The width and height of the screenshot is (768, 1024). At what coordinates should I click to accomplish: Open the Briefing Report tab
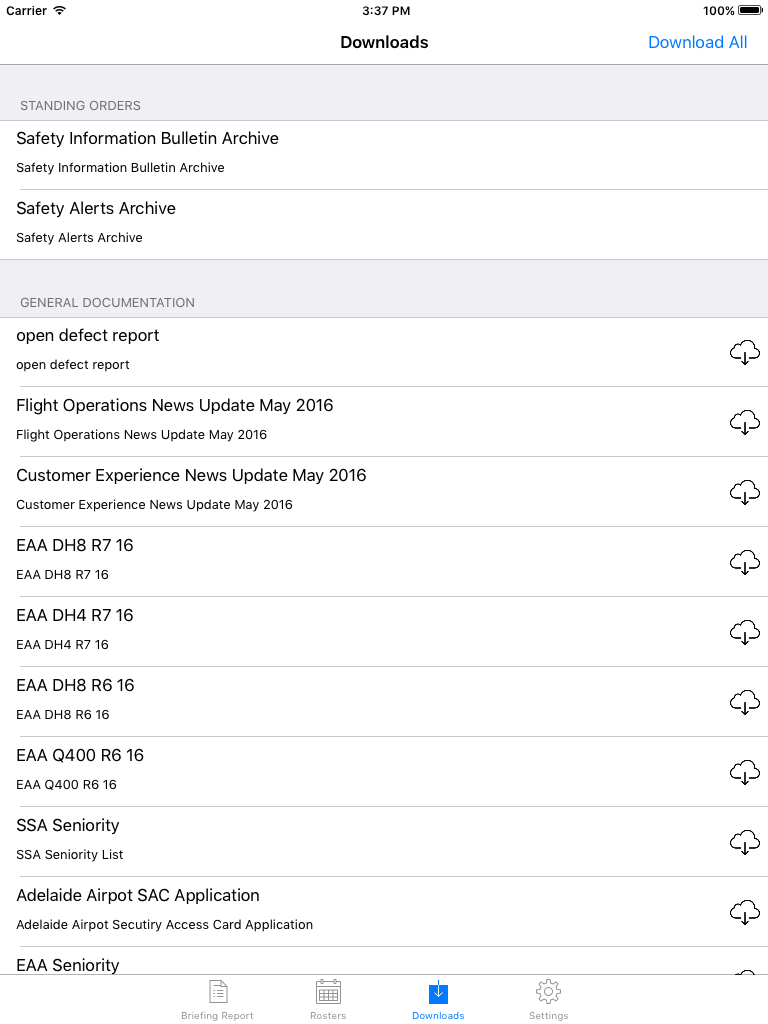click(x=217, y=999)
